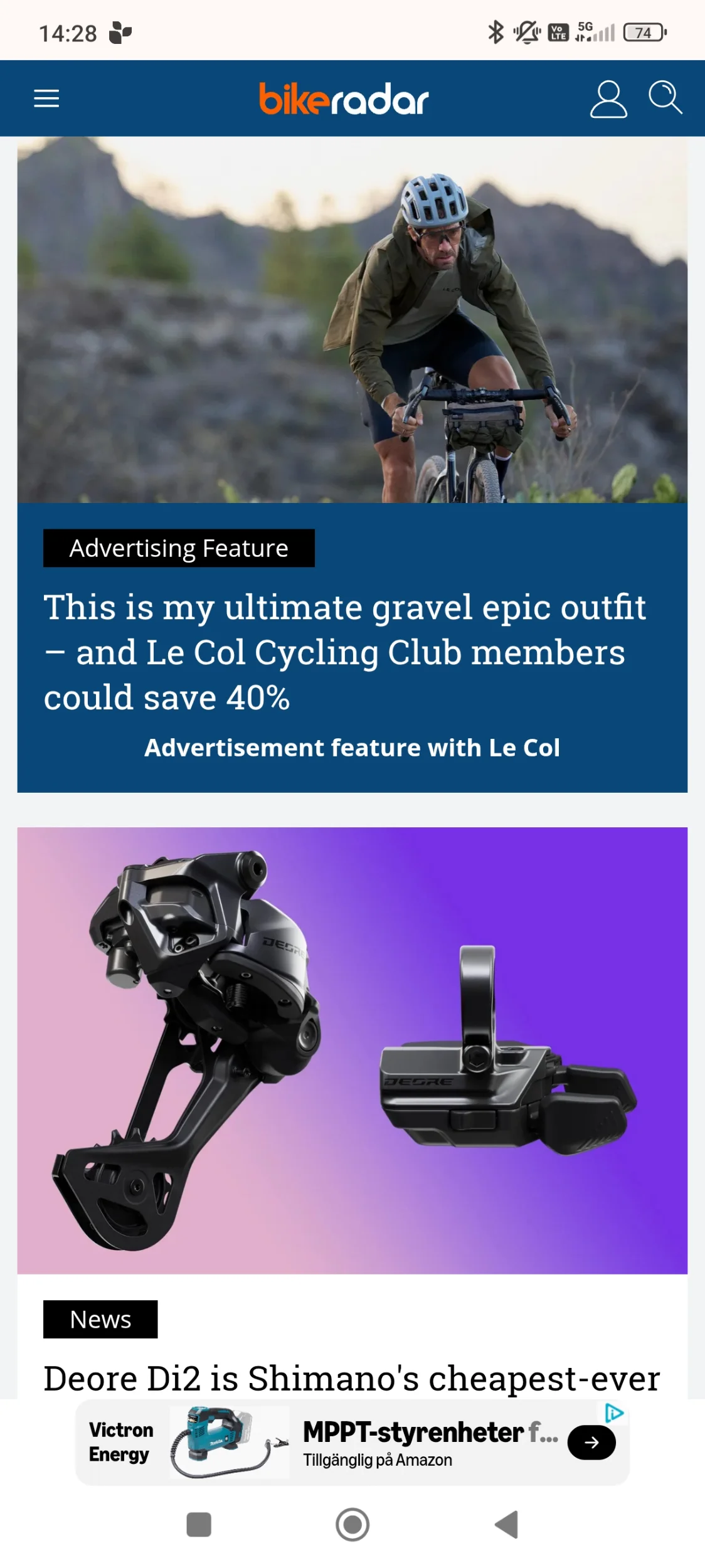The width and height of the screenshot is (705, 1568).
Task: Open the AdChoices info icon on the ad
Action: pyautogui.click(x=613, y=1413)
